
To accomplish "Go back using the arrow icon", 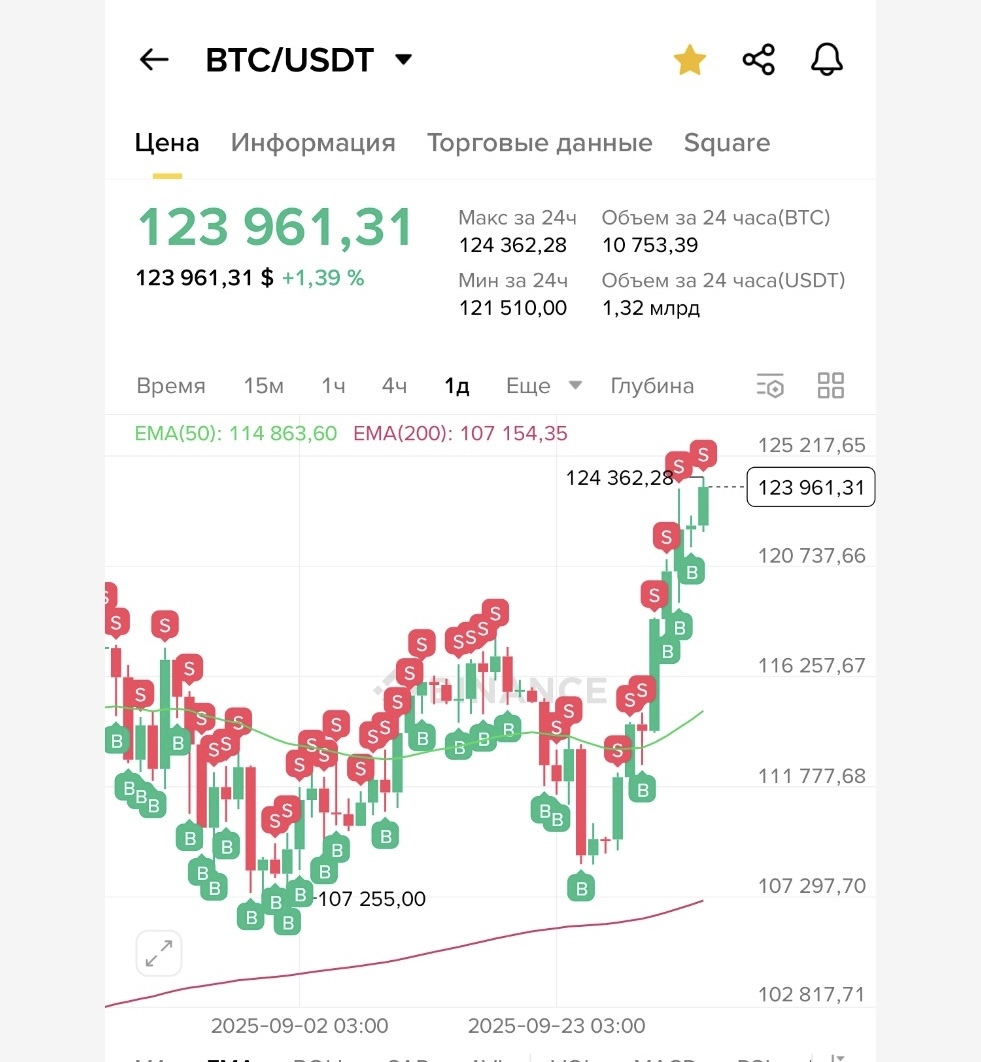I will (x=154, y=60).
